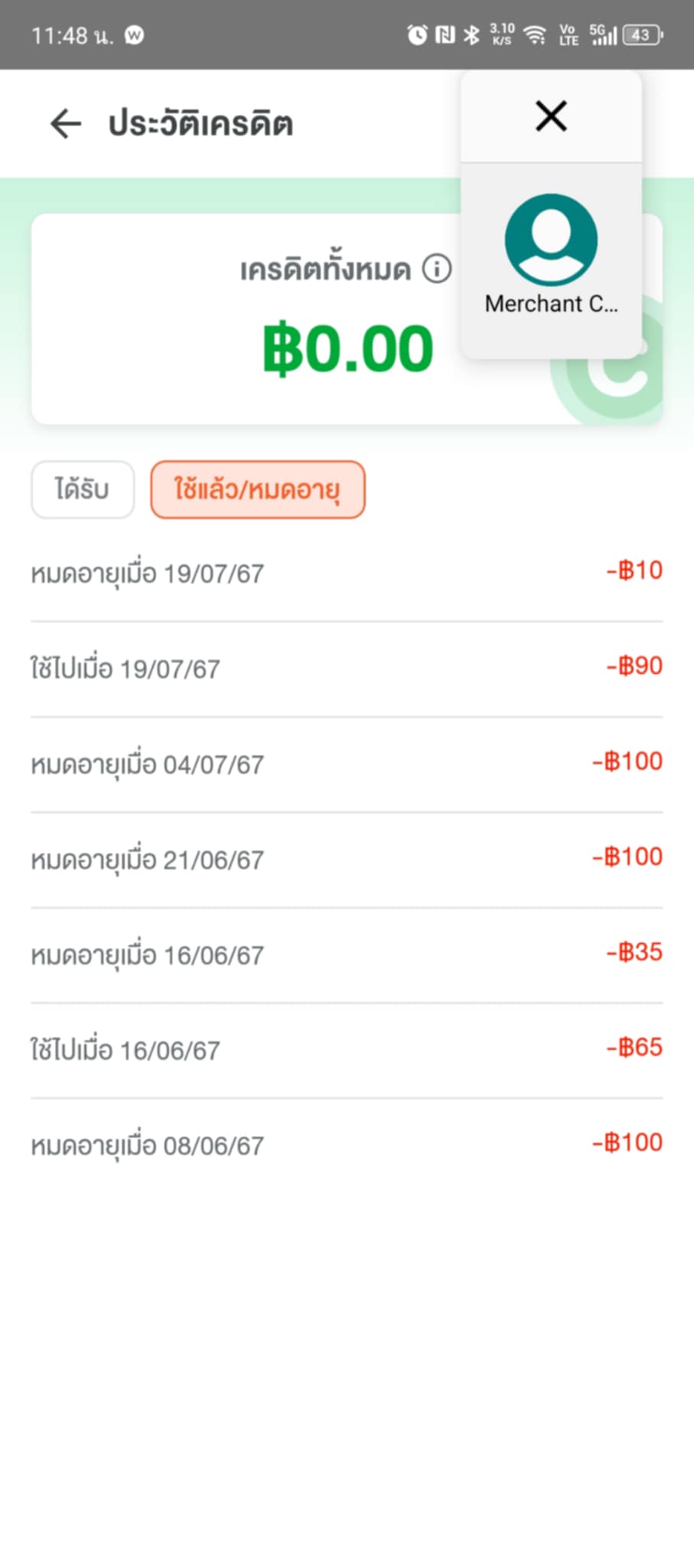The width and height of the screenshot is (694, 1568).
Task: Go back from ประวัติเครดิต screen
Action: [x=66, y=123]
